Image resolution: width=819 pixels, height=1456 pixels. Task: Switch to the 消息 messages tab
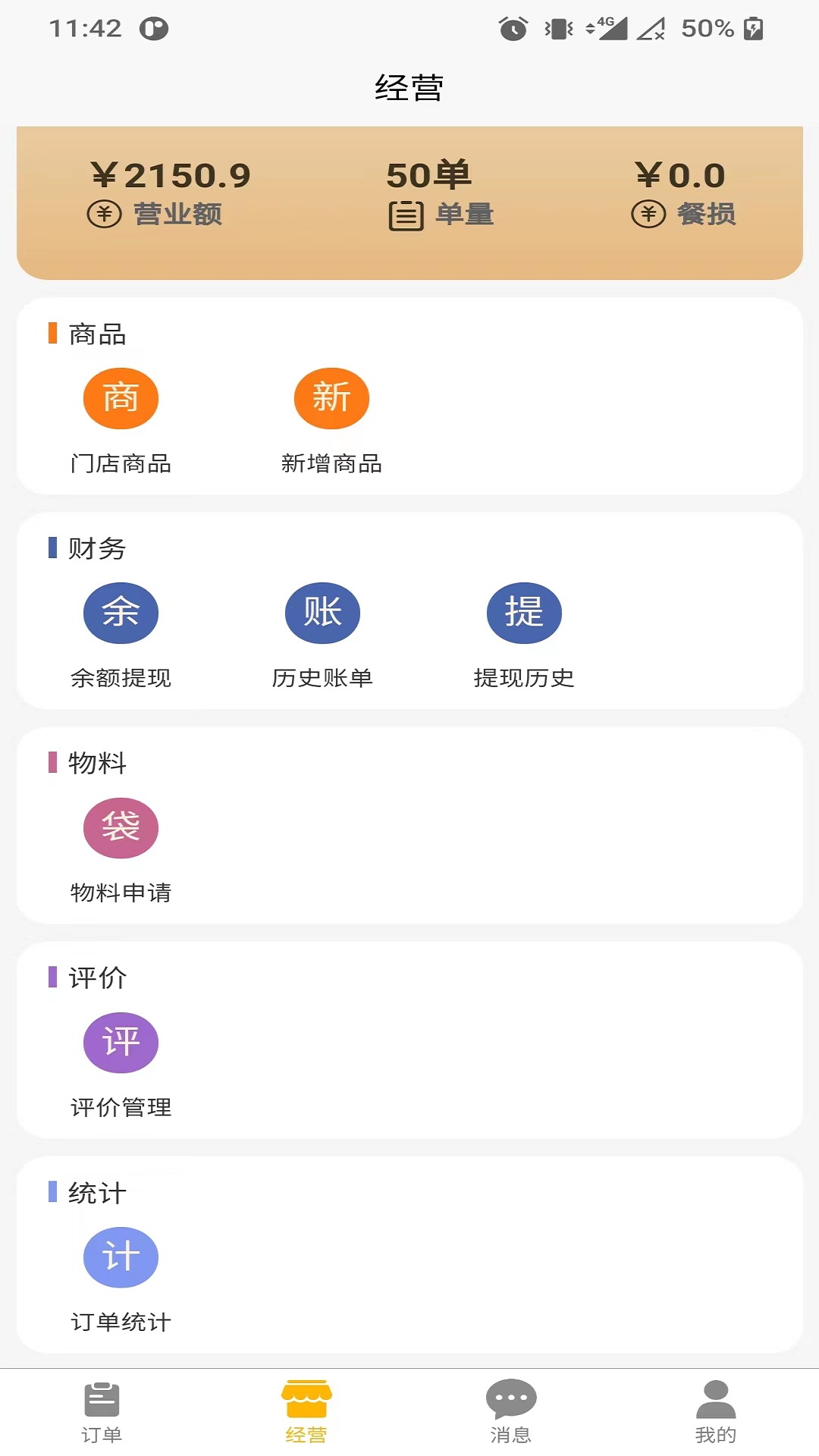click(x=511, y=1411)
